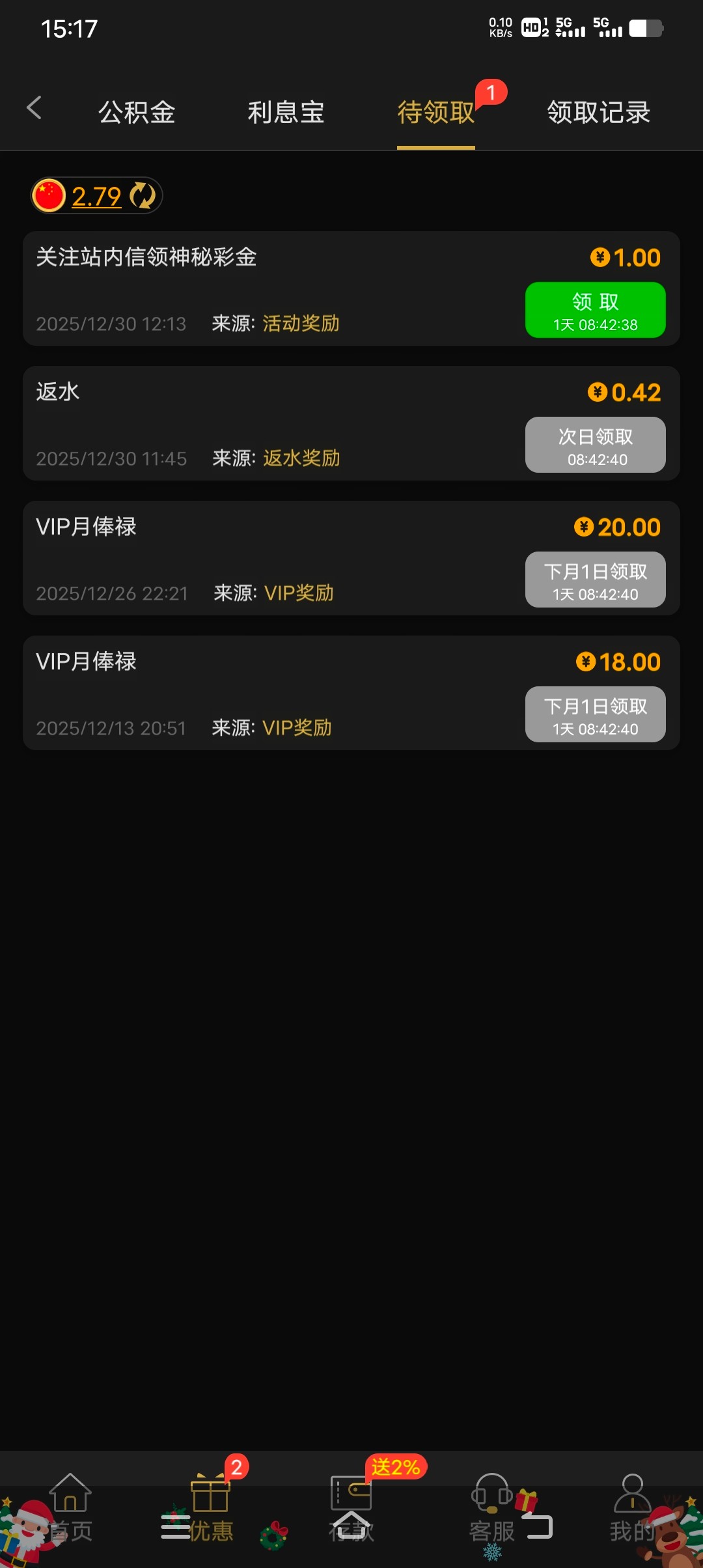This screenshot has height=1568, width=703.
Task: Tap 下月1日领取 for the 18.00 VIP月俸禄
Action: click(x=595, y=714)
